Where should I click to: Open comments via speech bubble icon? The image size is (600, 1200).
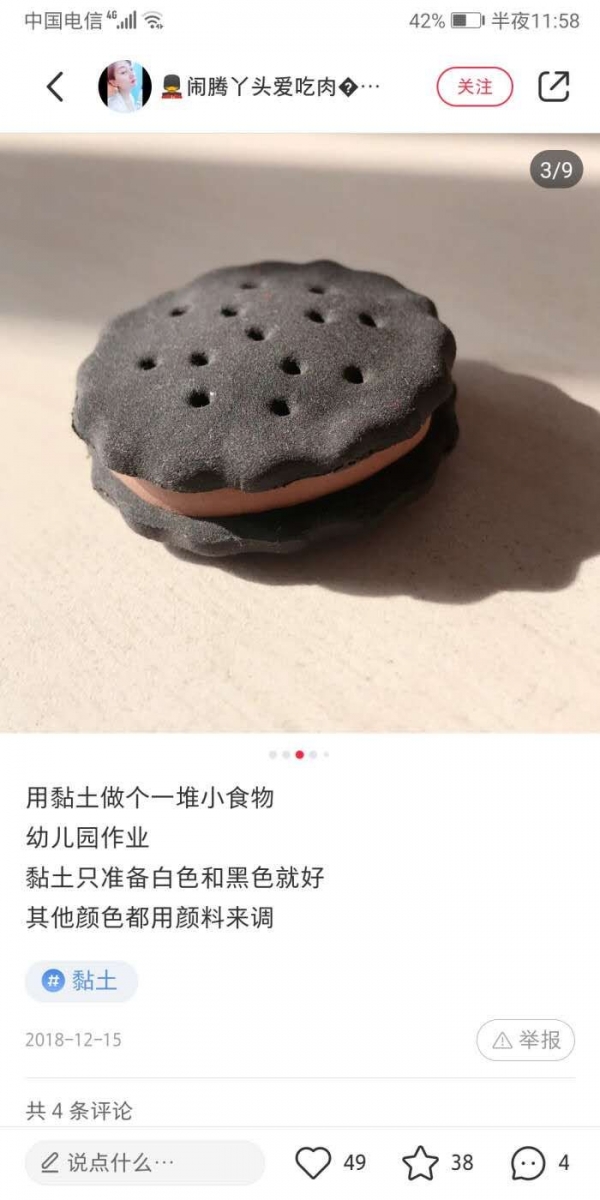point(528,1163)
